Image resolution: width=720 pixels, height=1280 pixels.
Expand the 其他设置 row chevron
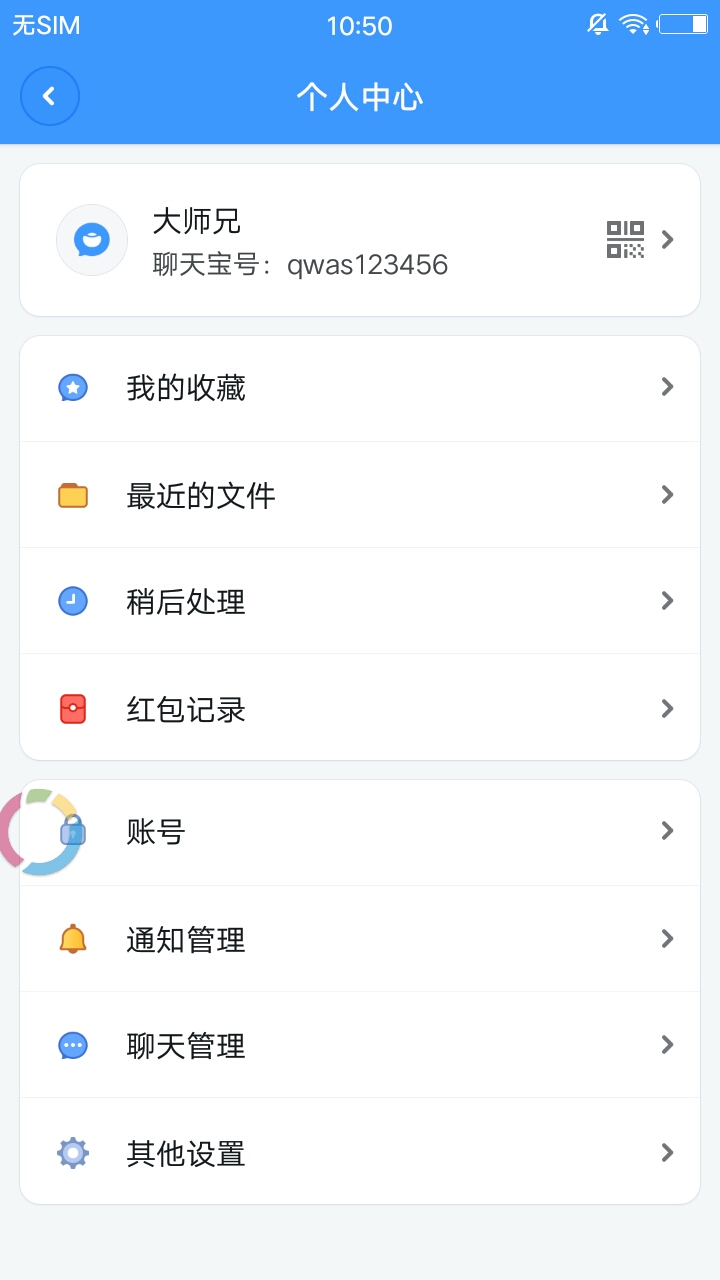coord(667,1152)
